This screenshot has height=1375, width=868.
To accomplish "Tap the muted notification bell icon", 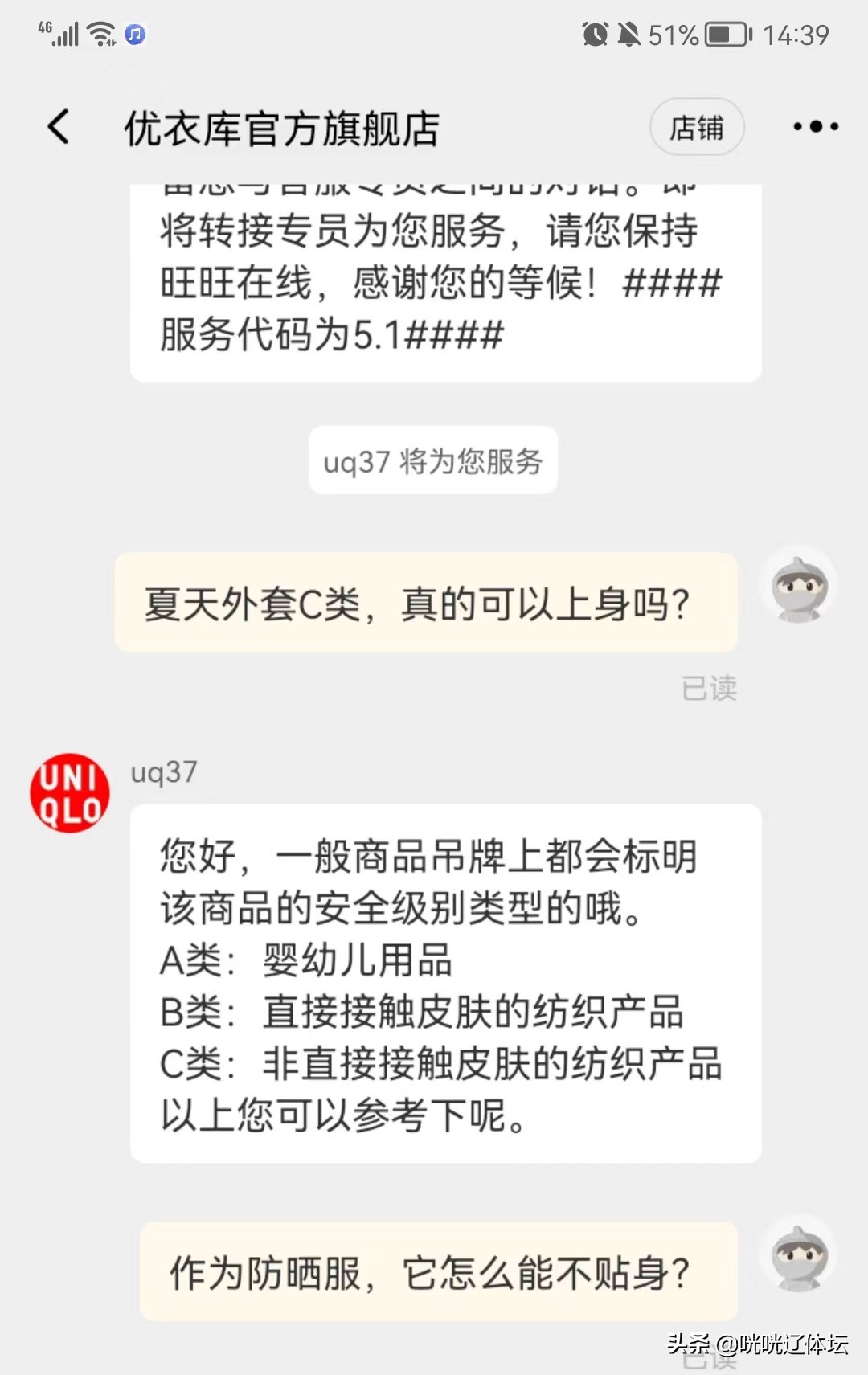I will tap(631, 34).
